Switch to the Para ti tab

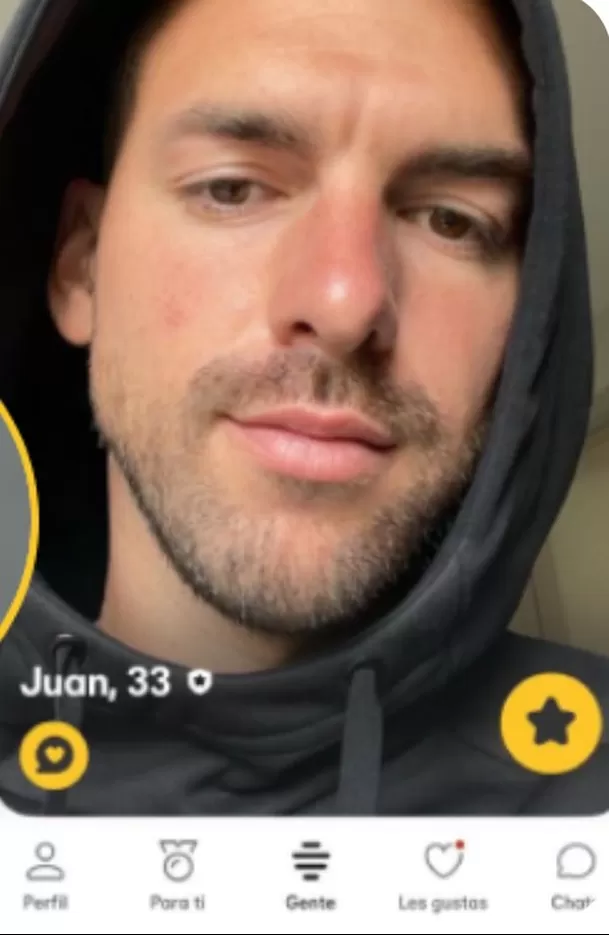pos(178,874)
